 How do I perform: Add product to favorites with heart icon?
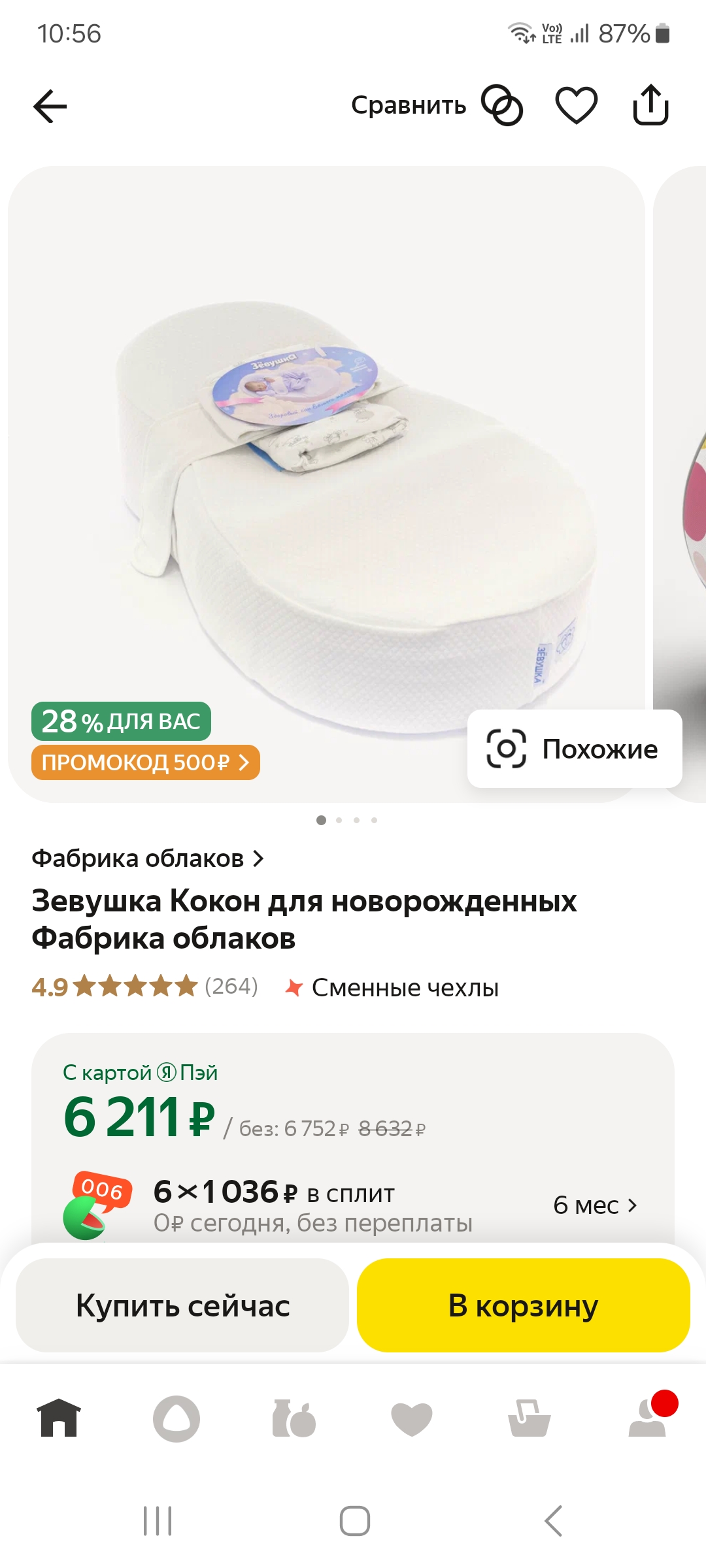point(576,105)
